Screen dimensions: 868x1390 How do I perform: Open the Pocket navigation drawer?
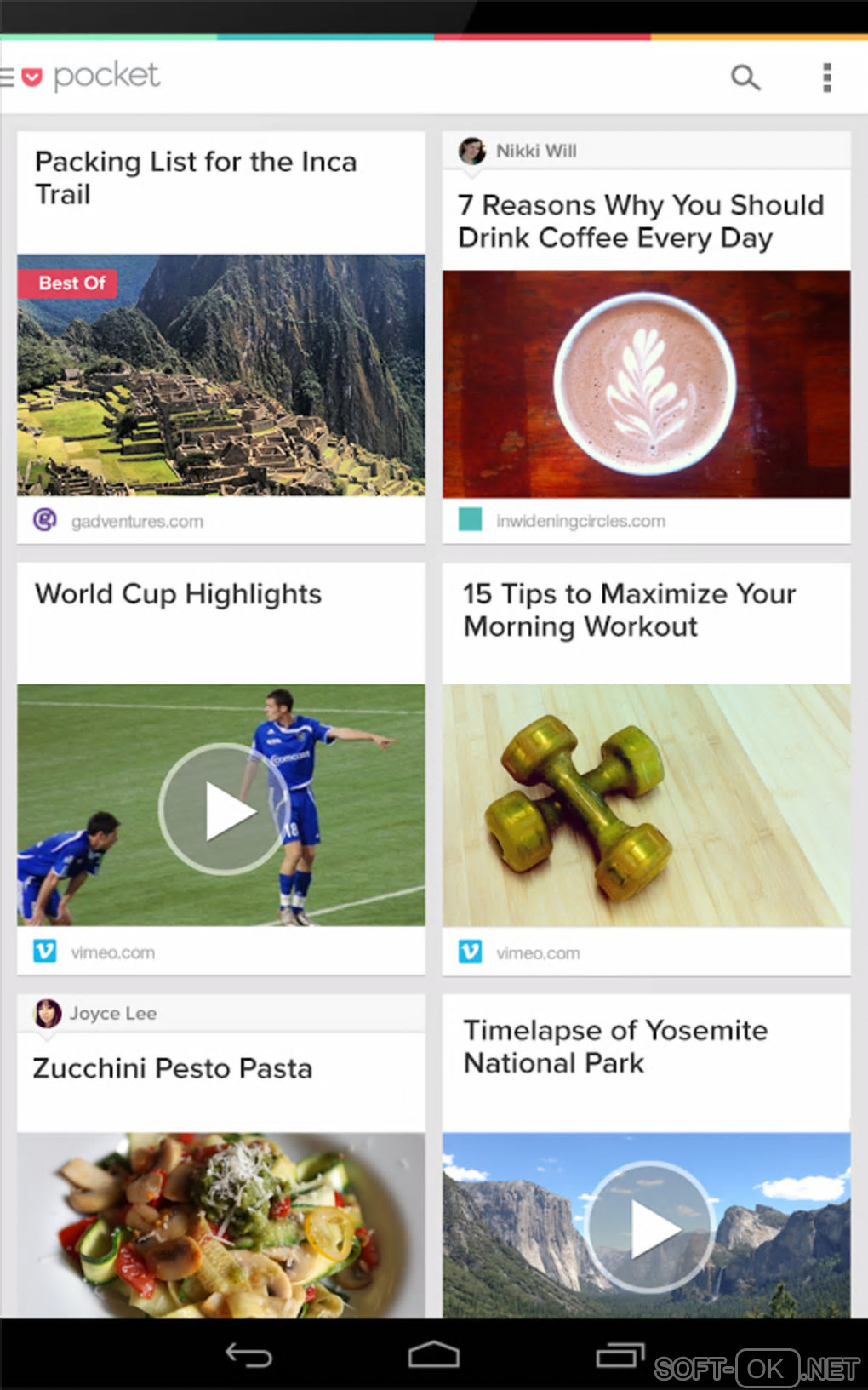pyautogui.click(x=10, y=77)
